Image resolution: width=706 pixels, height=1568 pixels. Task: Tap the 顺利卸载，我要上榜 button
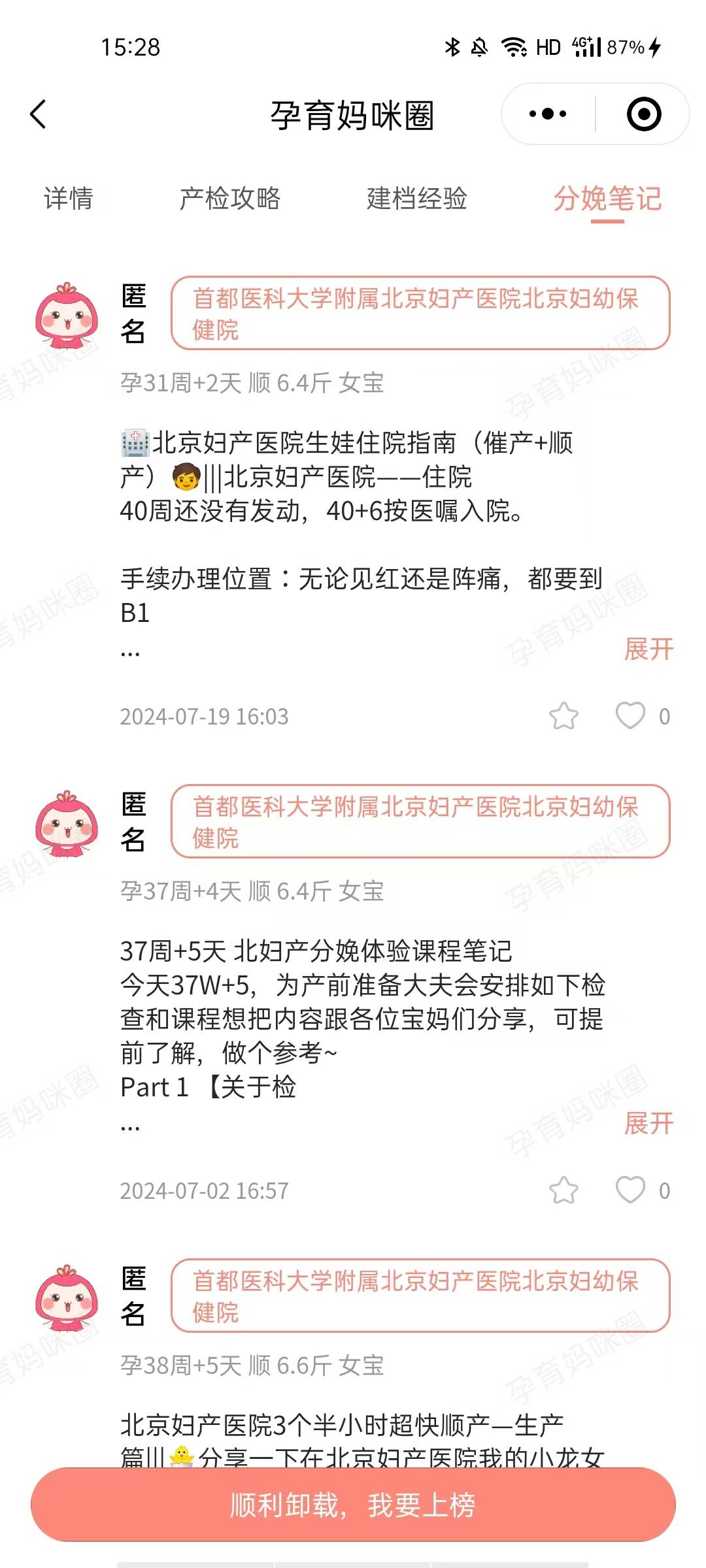pos(353,1505)
